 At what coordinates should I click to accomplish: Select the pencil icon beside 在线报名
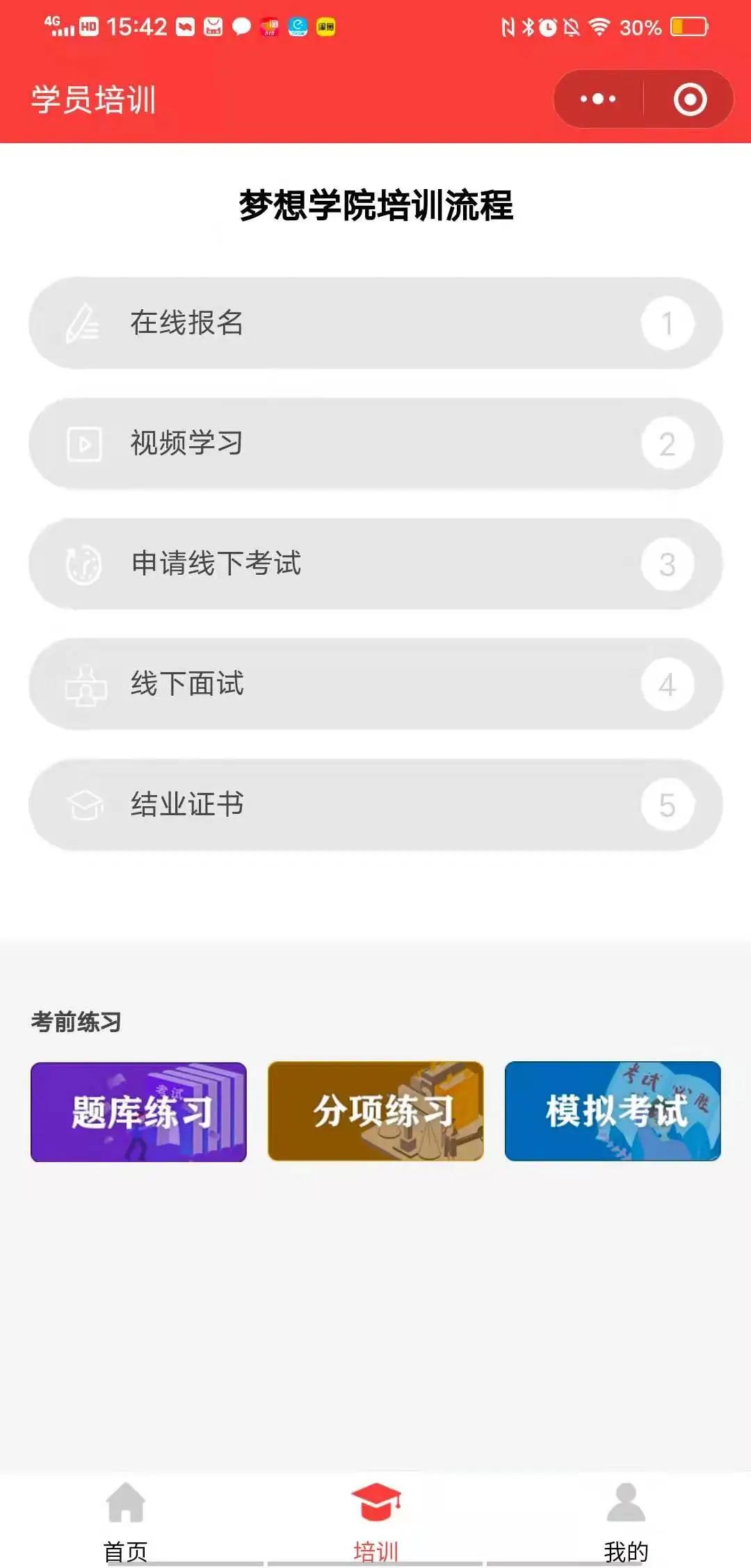point(83,322)
